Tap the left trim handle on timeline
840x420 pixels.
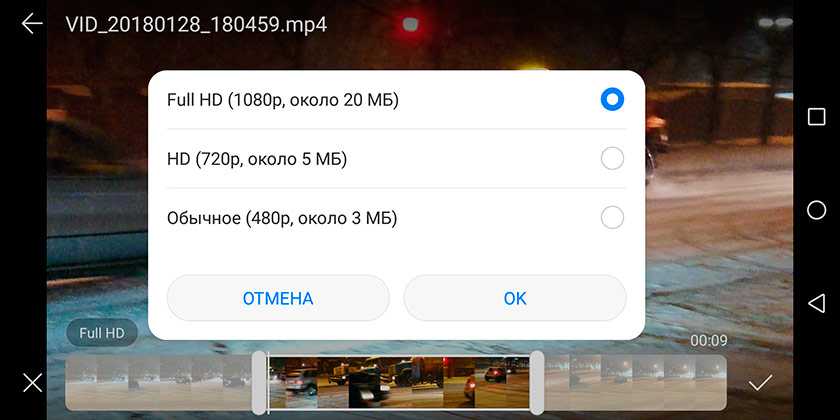coord(260,382)
